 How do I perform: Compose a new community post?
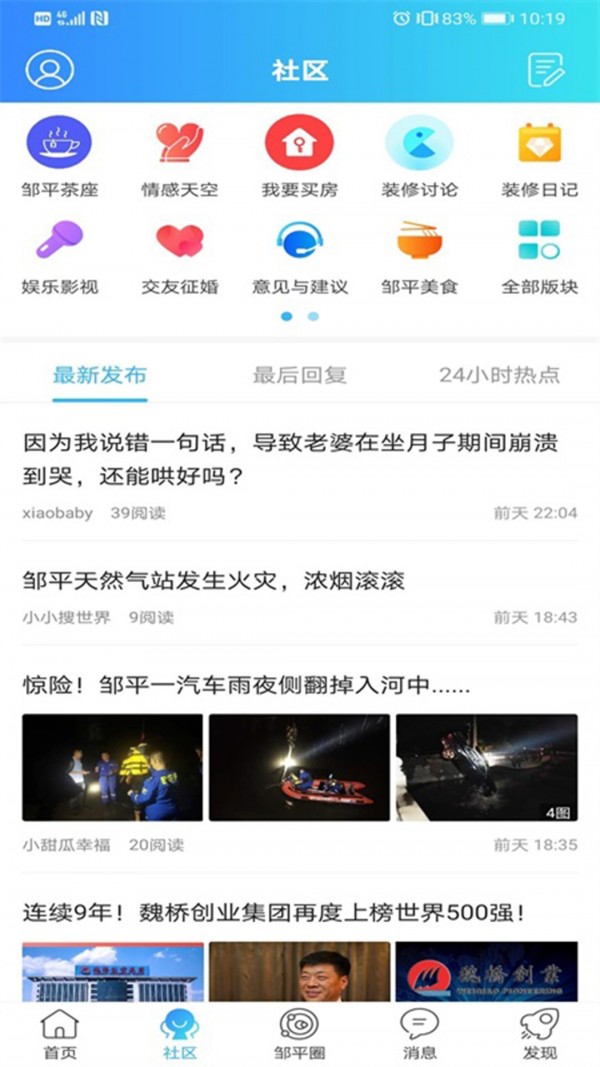pyautogui.click(x=546, y=70)
